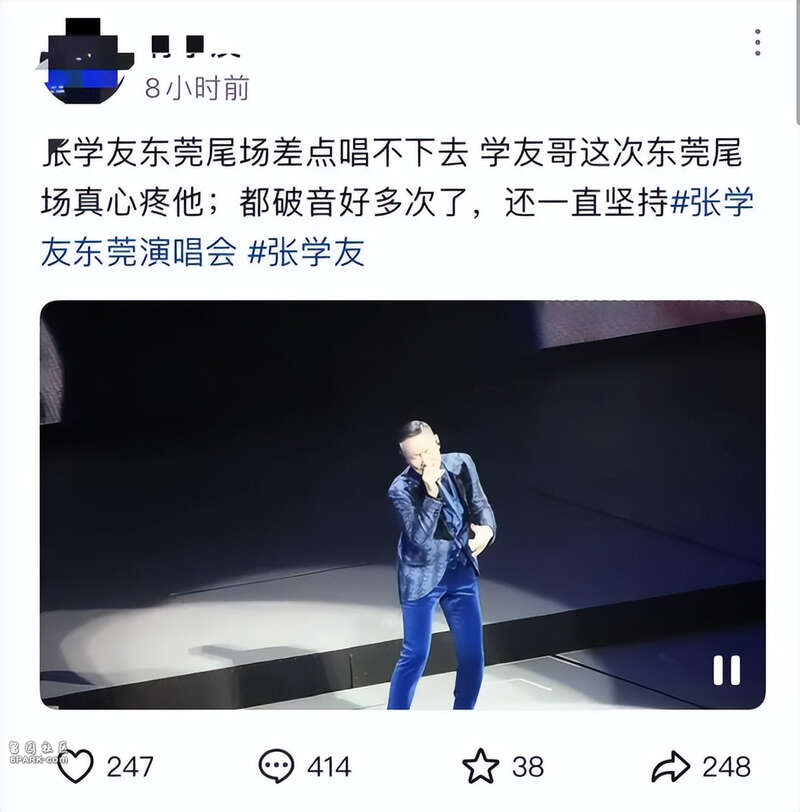Pause the concert video
This screenshot has height=812, width=800.
pos(726,670)
